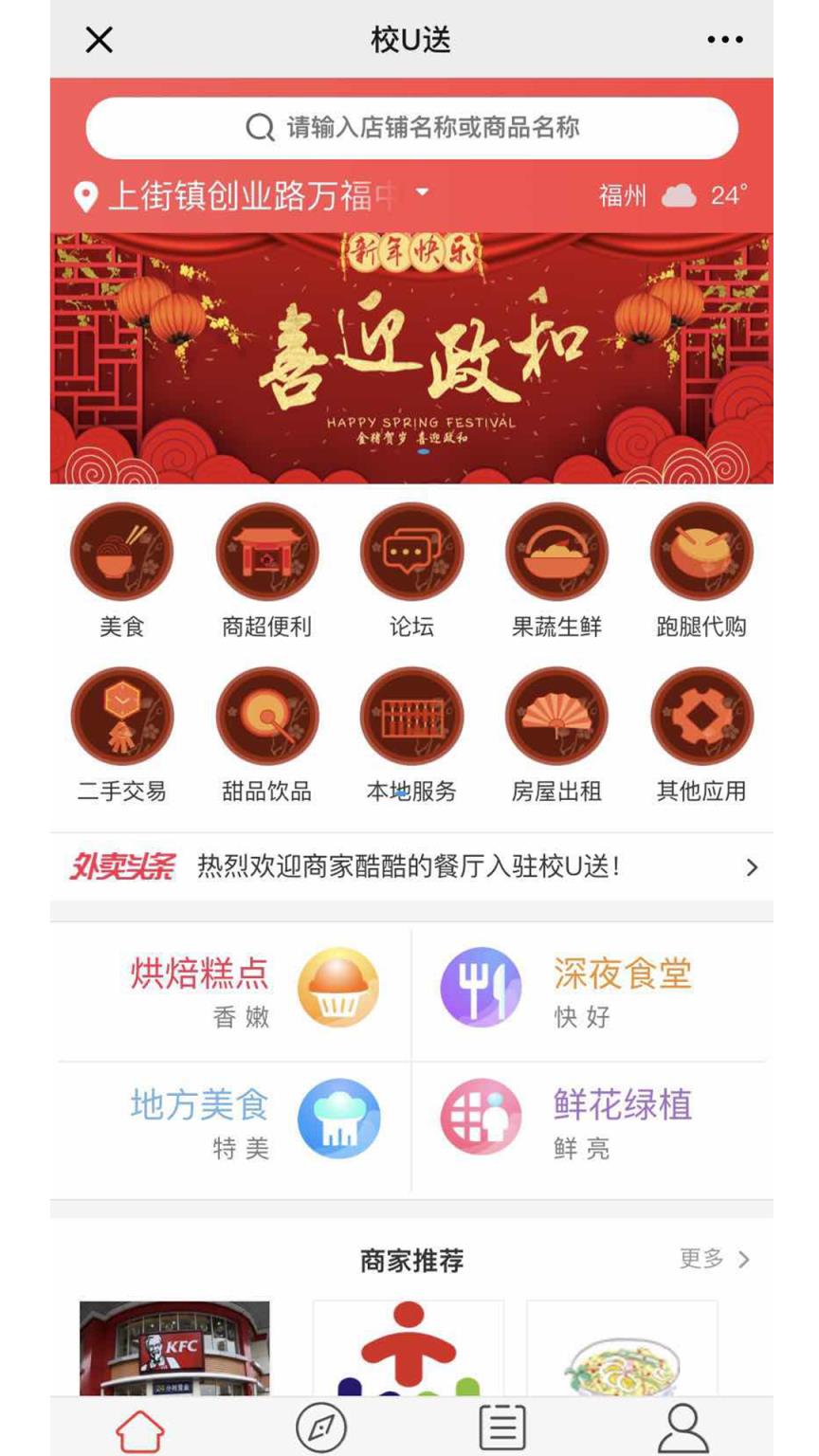819x1456 pixels.
Task: Select the 二手交易 icon
Action: click(x=121, y=722)
